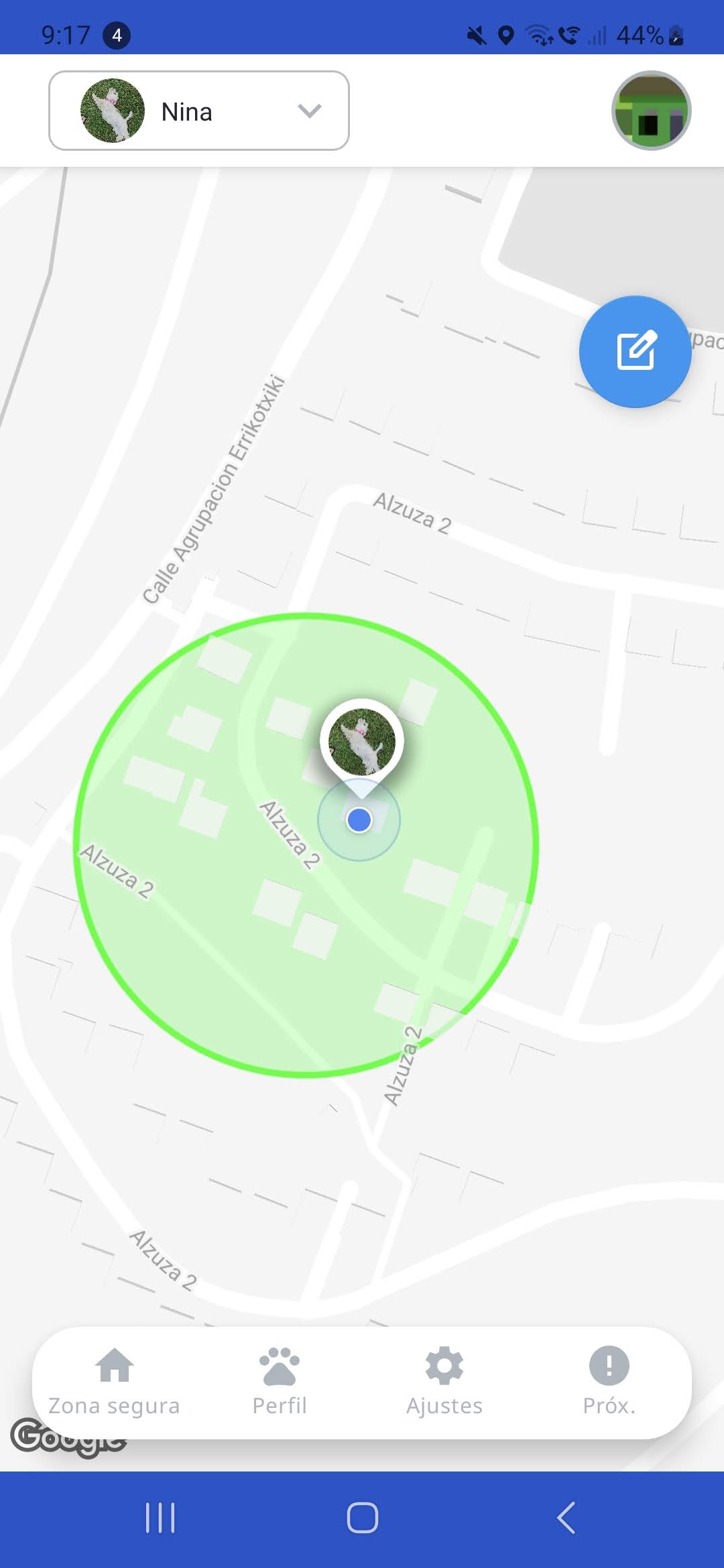
Task: Tap Nina's photo marker on map
Action: pyautogui.click(x=362, y=742)
